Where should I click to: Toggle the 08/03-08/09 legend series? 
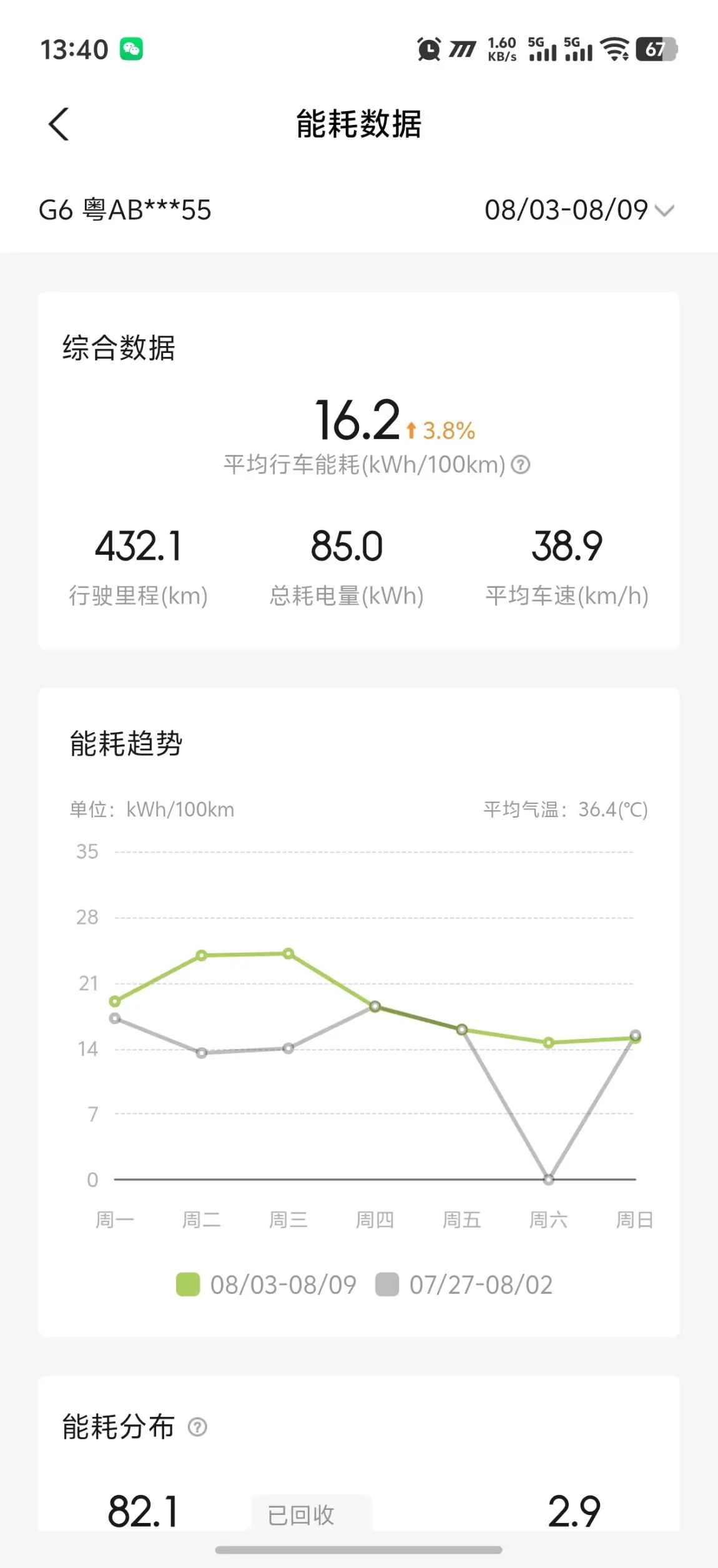267,1285
